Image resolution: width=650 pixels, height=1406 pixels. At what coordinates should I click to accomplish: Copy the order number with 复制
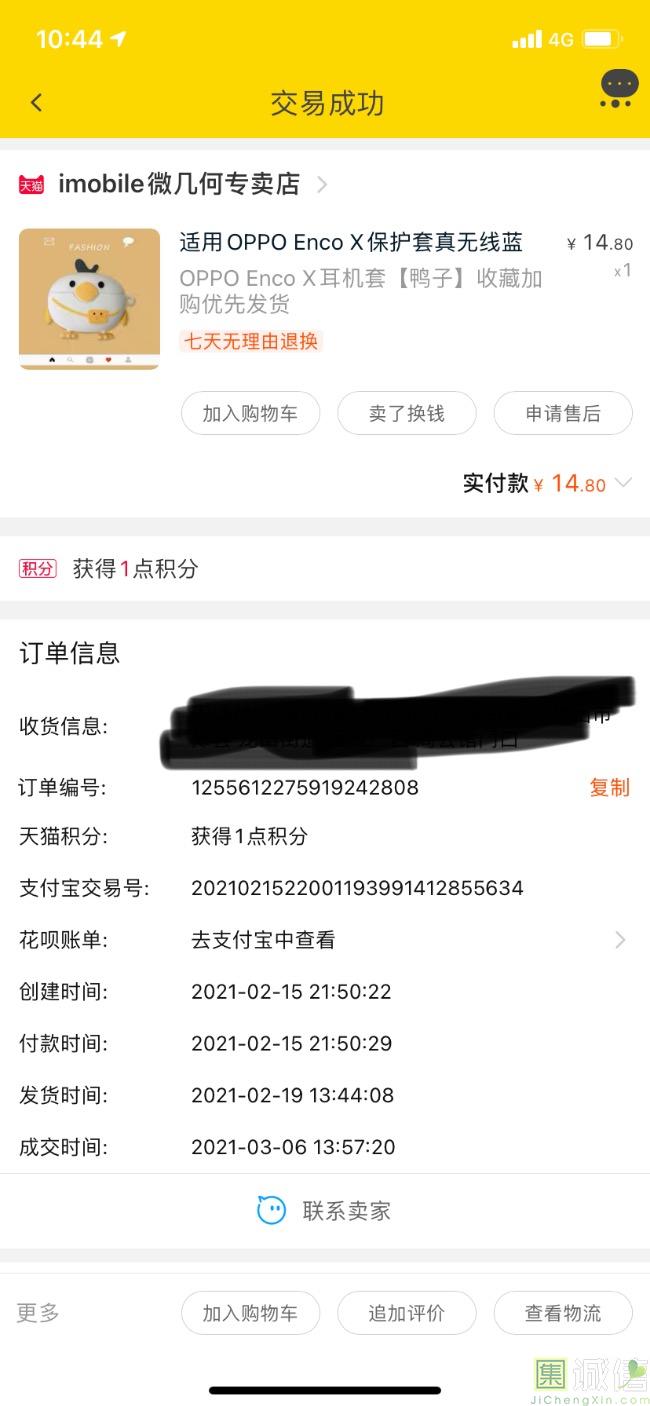click(609, 788)
